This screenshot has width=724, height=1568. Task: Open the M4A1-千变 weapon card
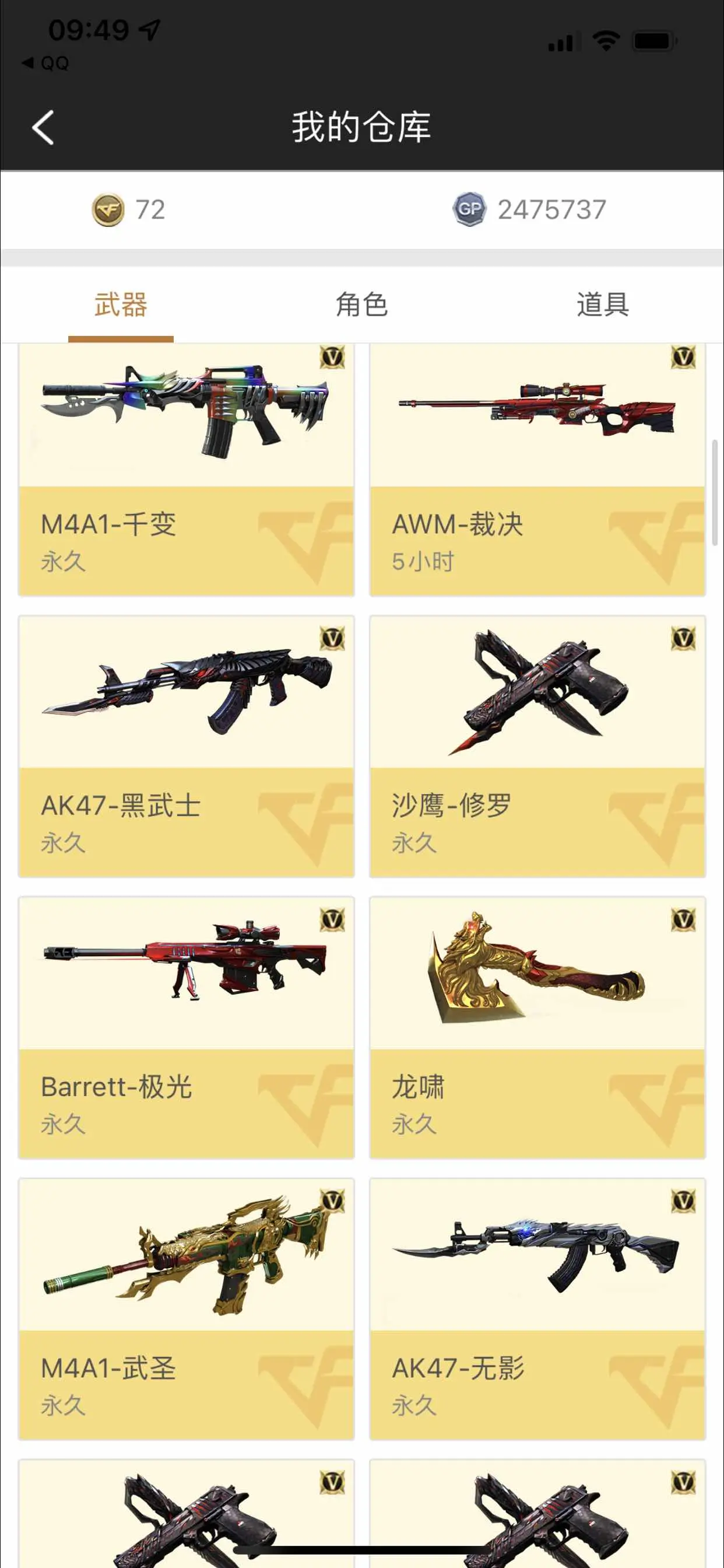[x=186, y=470]
